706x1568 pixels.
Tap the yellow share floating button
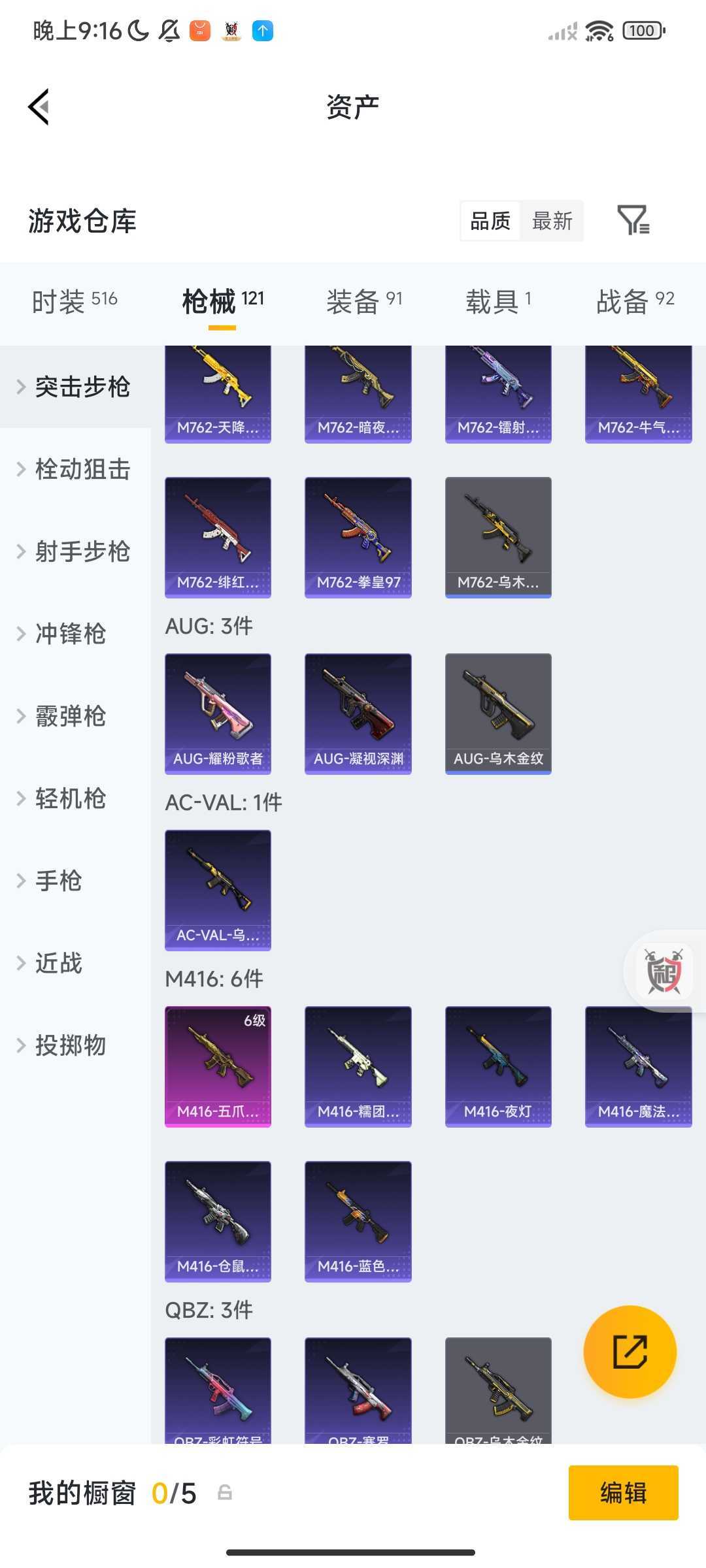(x=630, y=1352)
